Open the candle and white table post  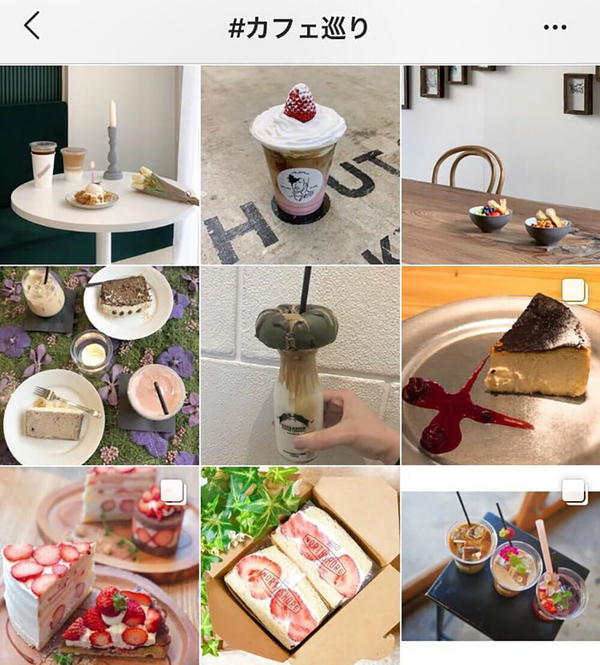point(99,164)
